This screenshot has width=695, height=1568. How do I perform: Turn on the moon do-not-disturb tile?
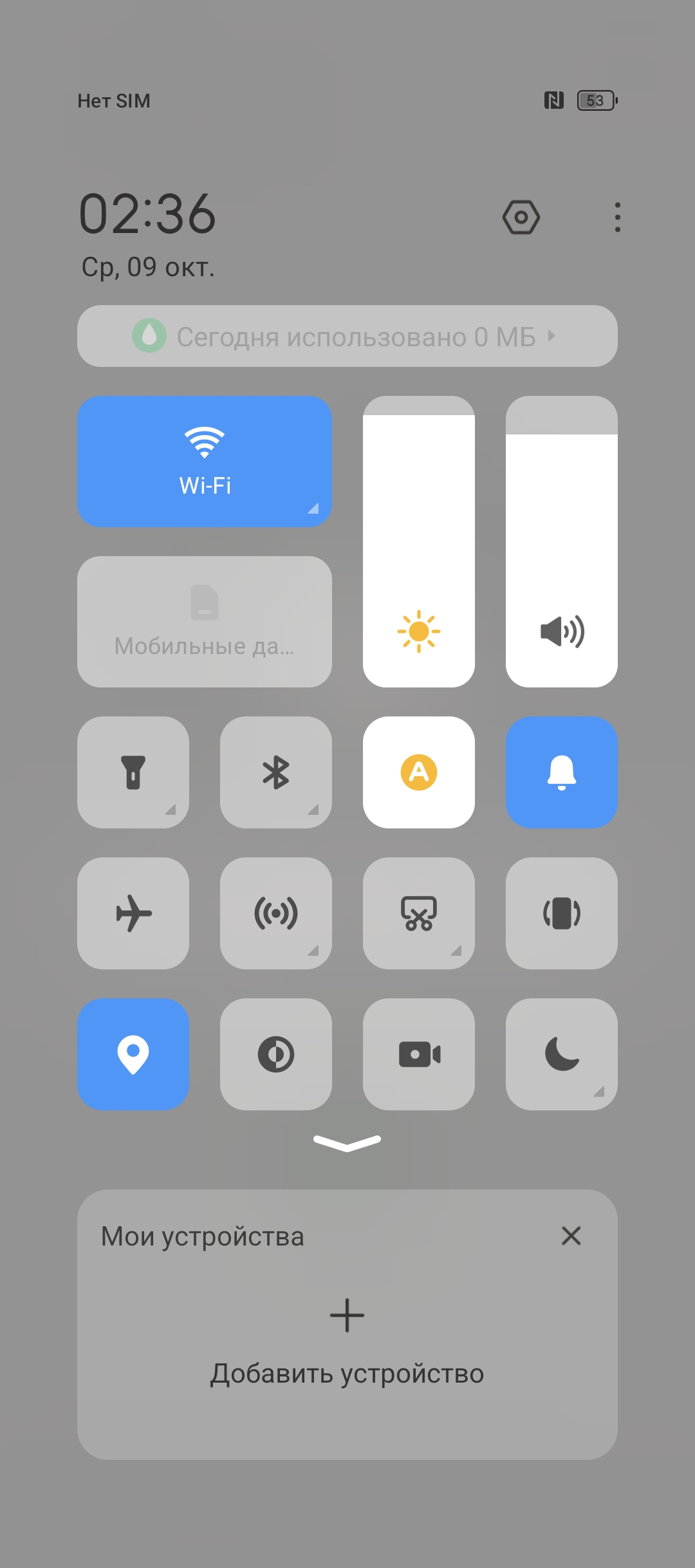(562, 1054)
